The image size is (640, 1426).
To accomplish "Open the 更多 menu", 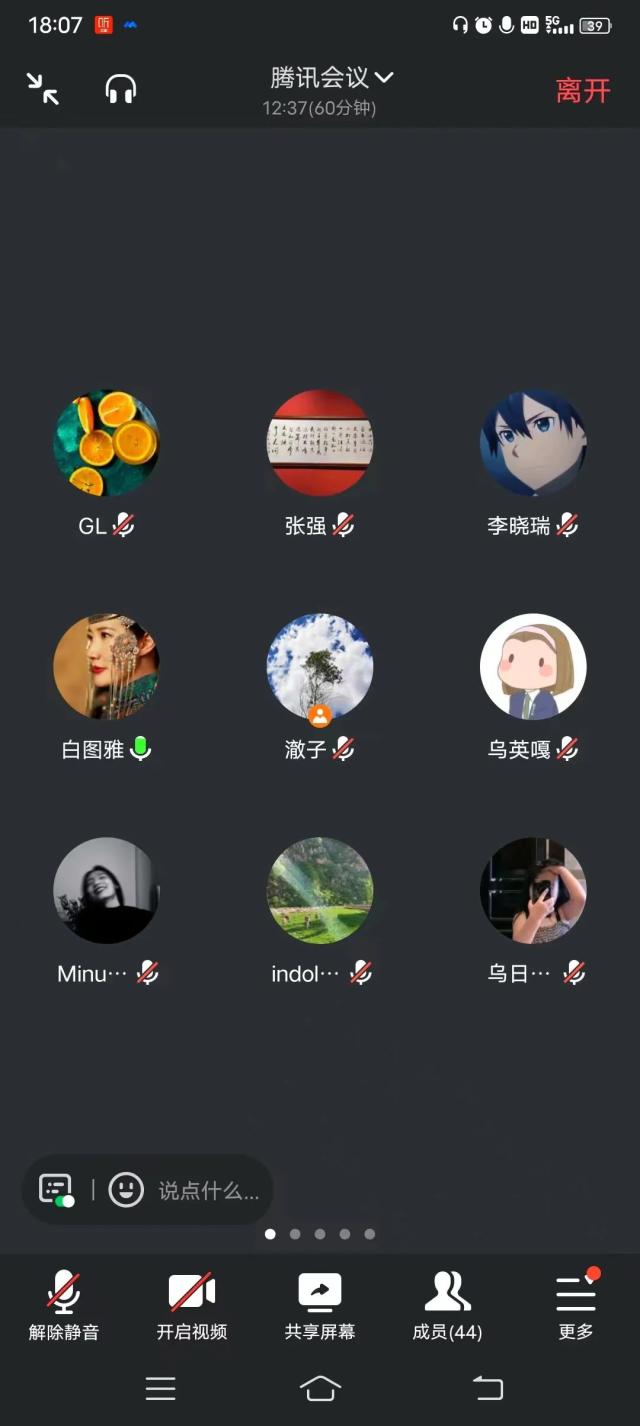I will coord(576,1305).
